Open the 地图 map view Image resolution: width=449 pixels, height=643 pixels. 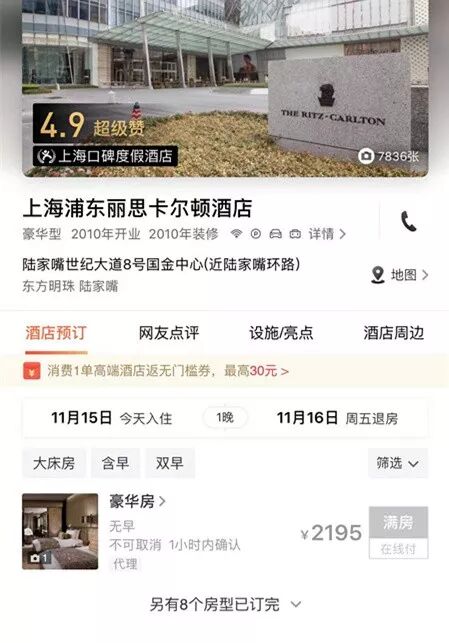tap(399, 275)
